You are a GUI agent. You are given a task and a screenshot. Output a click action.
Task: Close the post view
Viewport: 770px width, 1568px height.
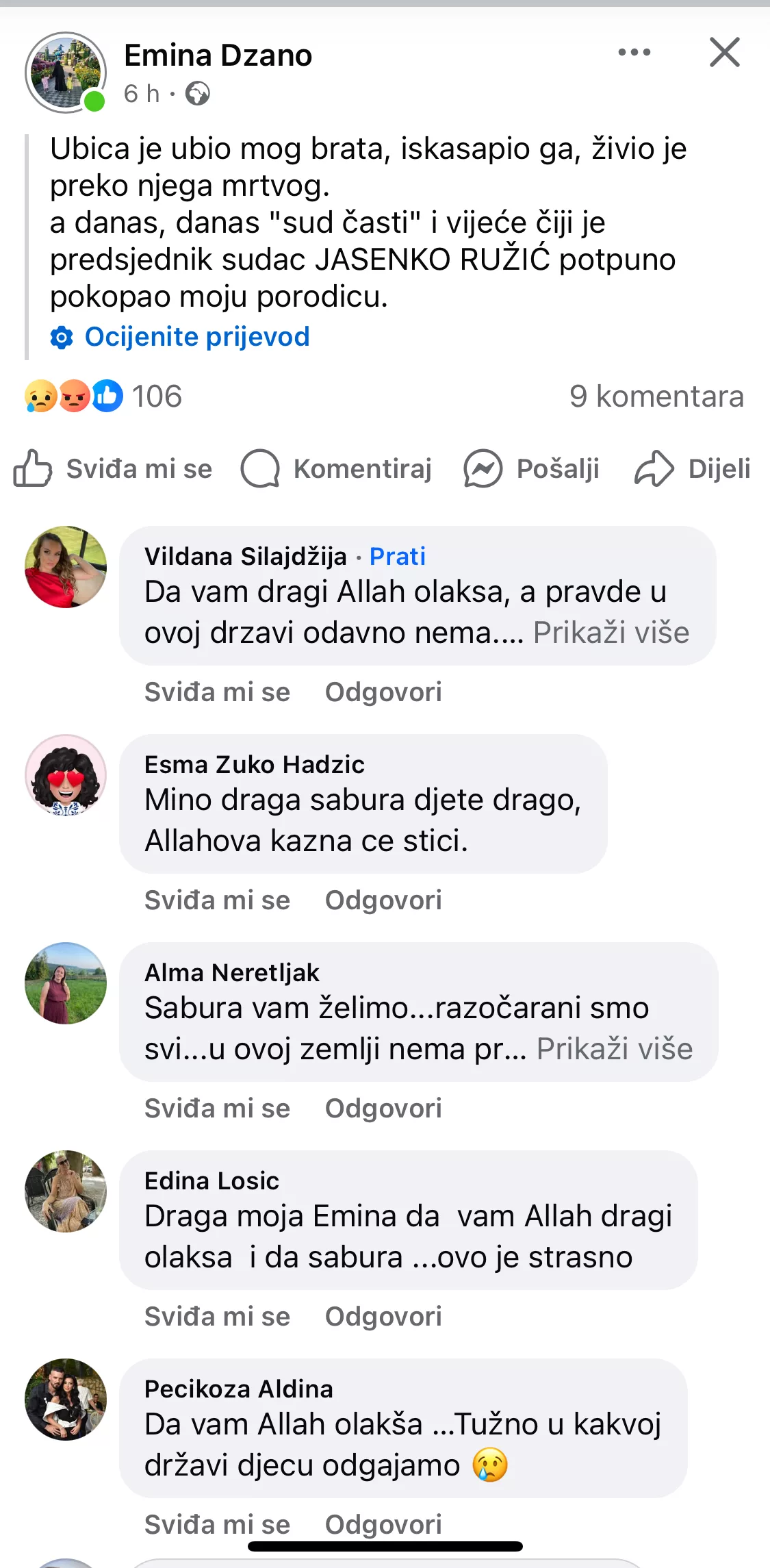click(x=724, y=53)
